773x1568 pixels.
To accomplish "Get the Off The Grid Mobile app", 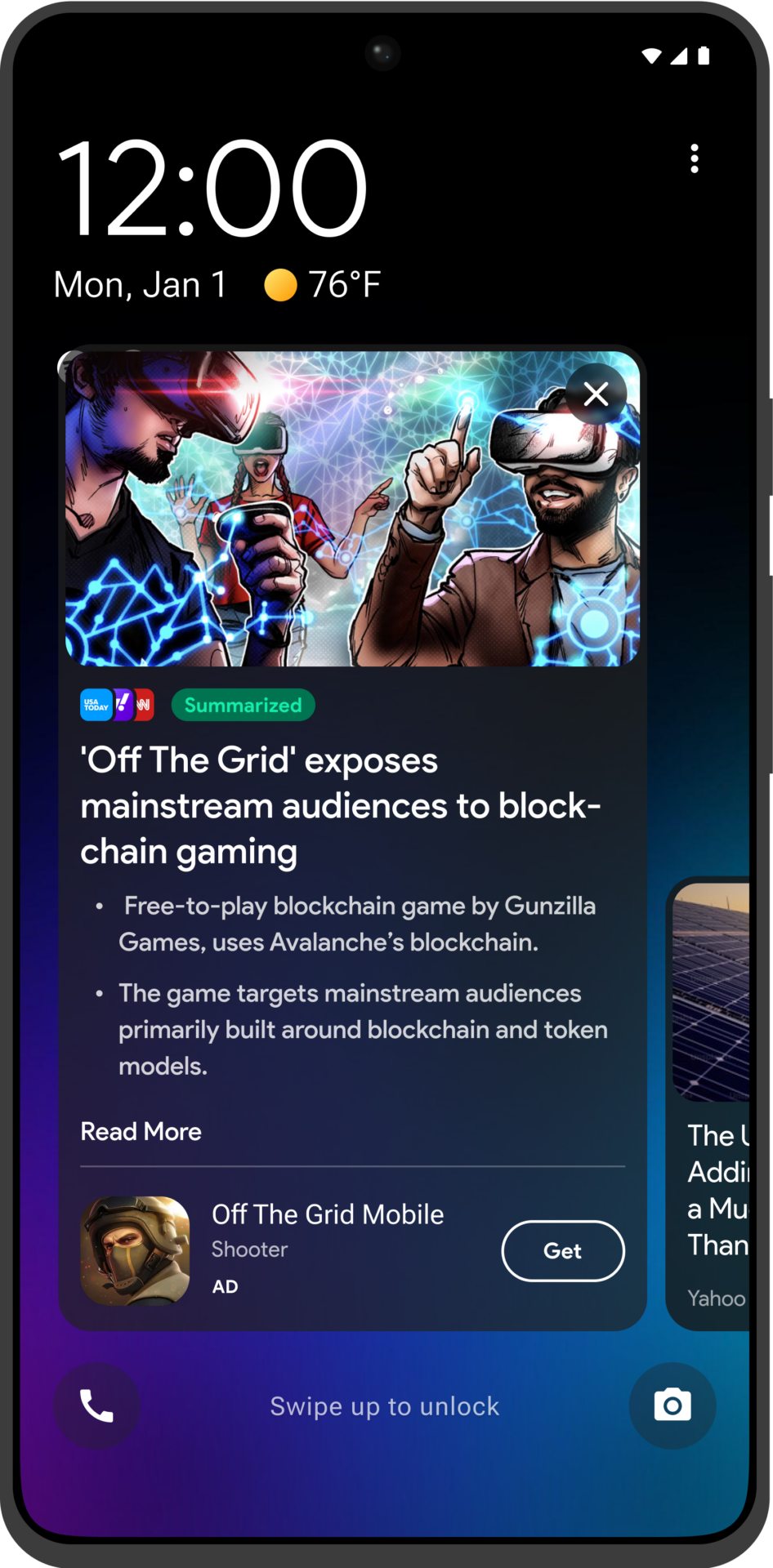I will (562, 1251).
